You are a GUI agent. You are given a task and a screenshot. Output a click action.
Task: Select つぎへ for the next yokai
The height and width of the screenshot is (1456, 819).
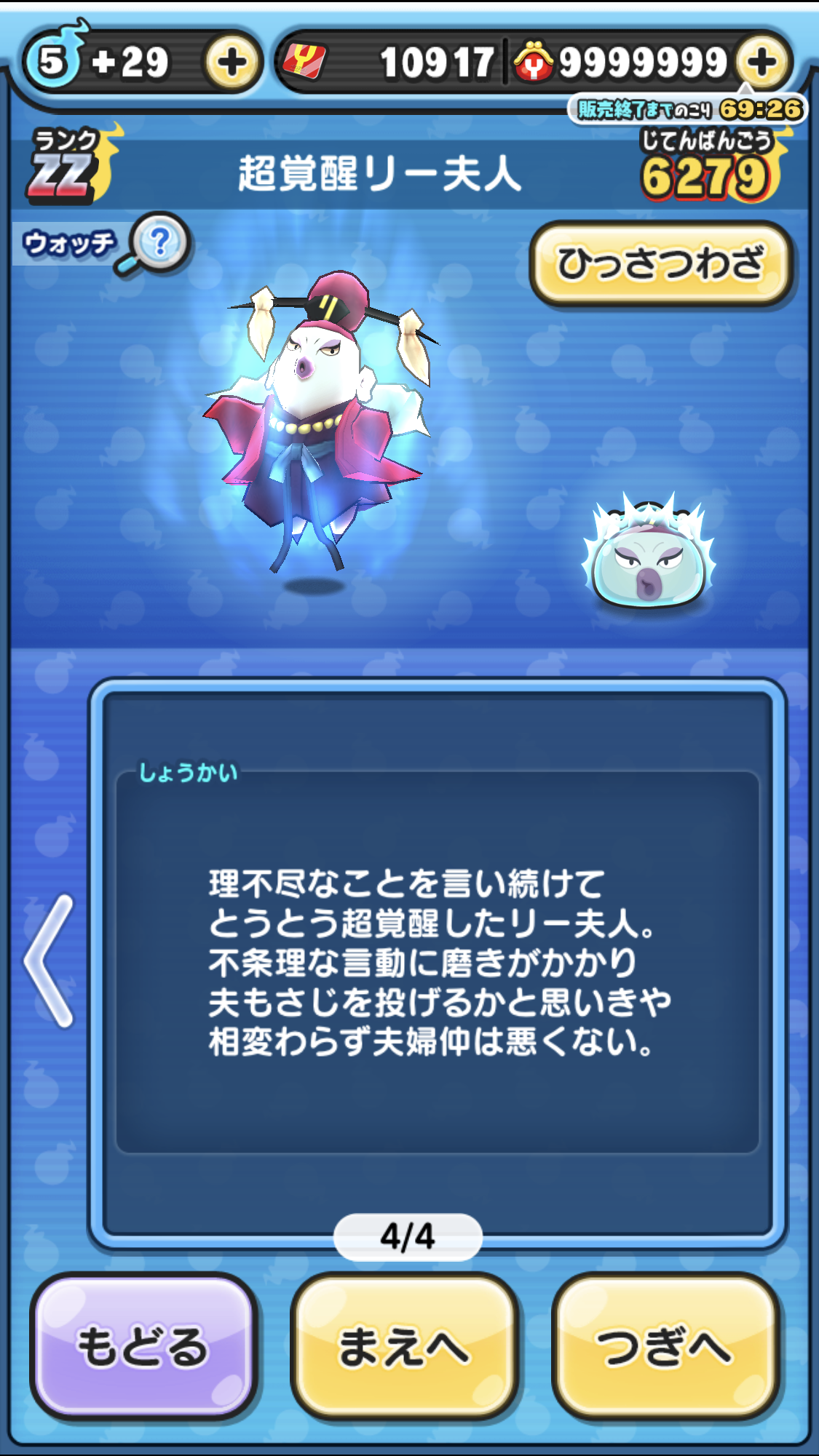click(x=665, y=1346)
